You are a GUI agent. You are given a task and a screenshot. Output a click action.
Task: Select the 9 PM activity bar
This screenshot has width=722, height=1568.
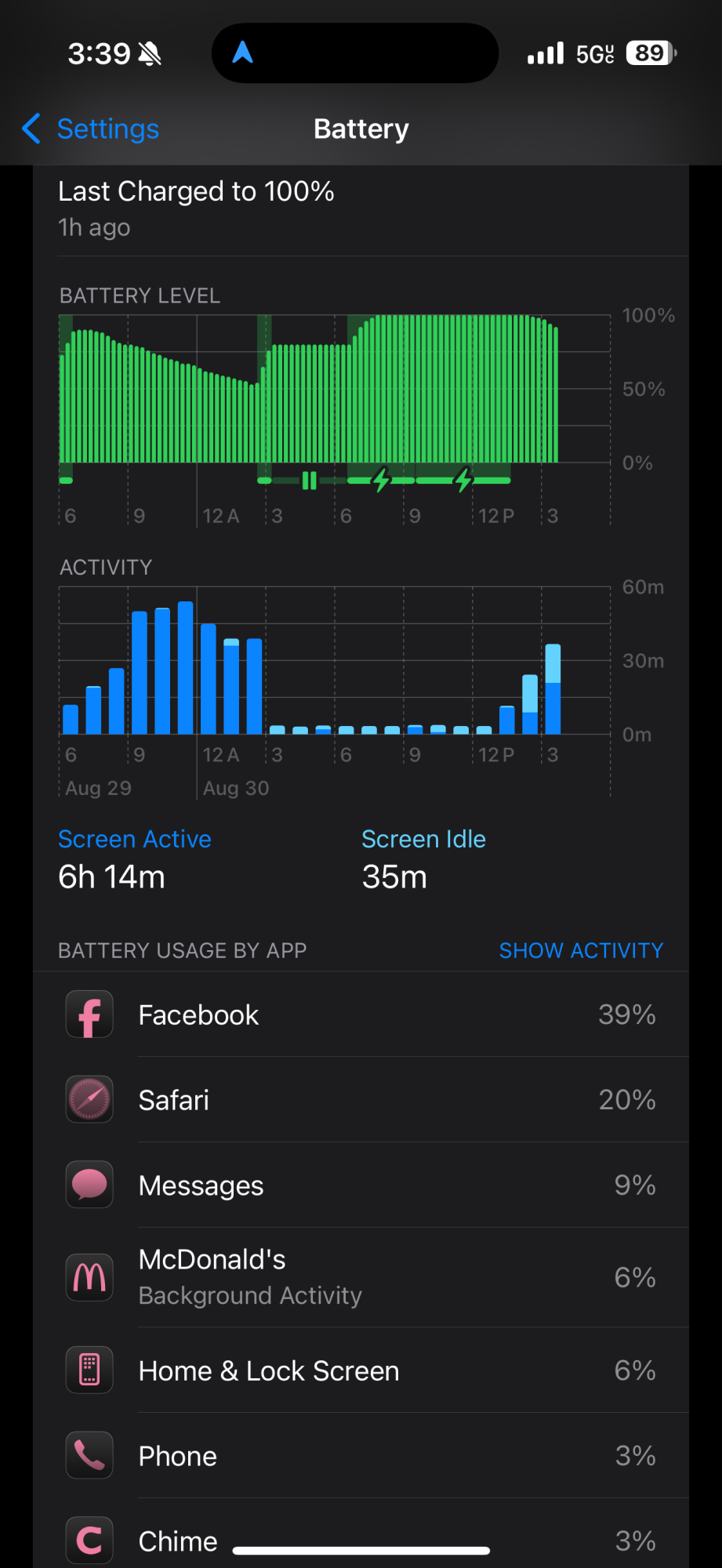[140, 673]
